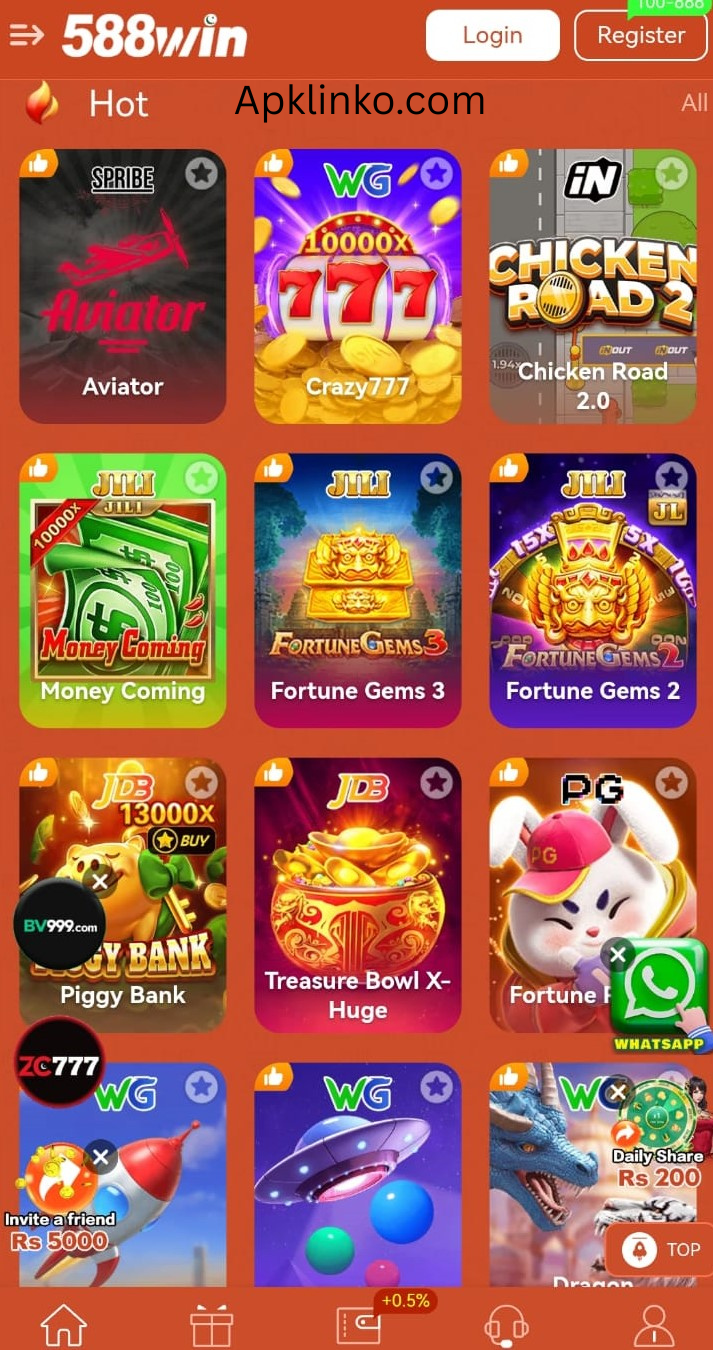This screenshot has width=713, height=1350.
Task: Open Fortune Gems 3
Action: [357, 595]
